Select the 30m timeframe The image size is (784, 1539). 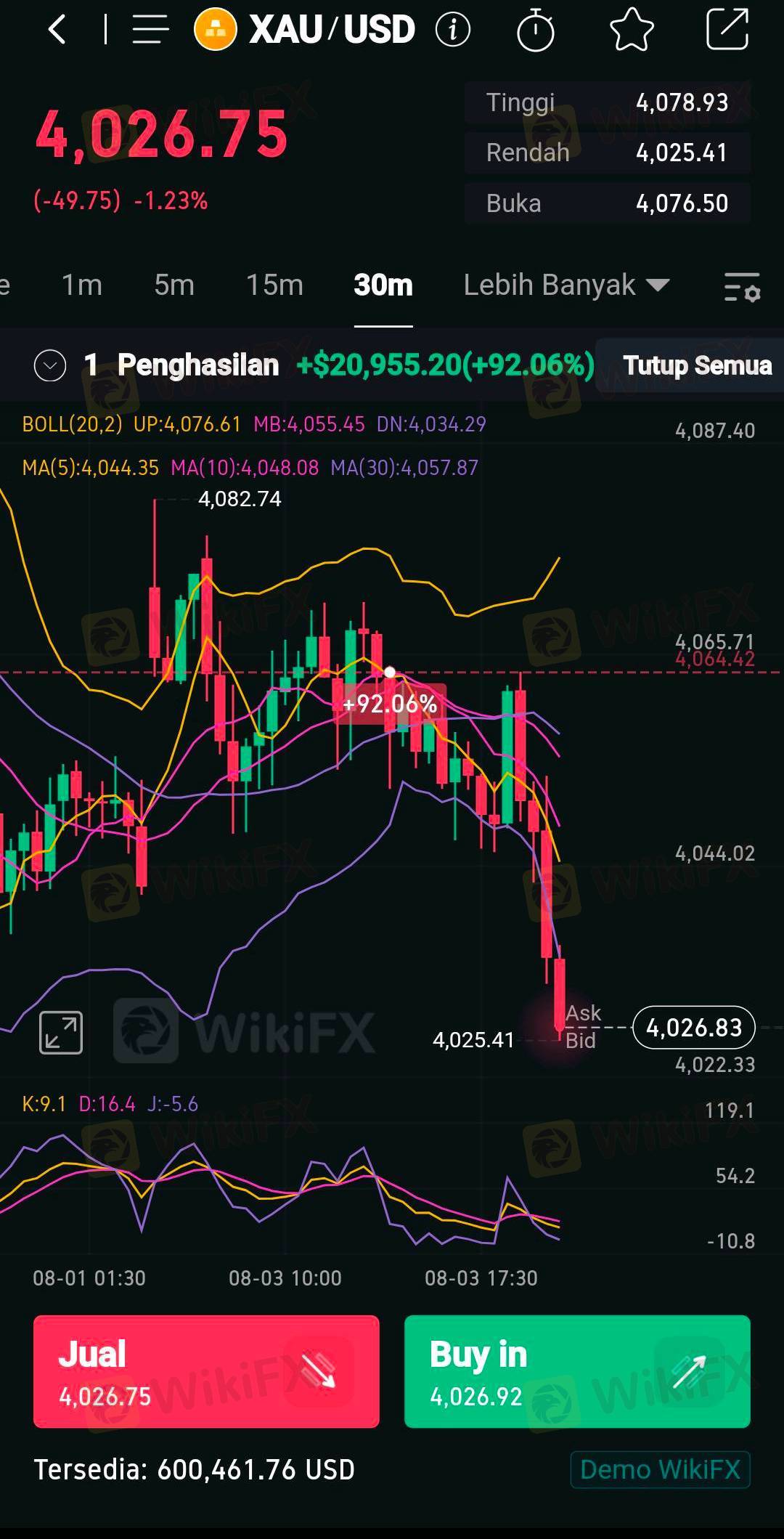(383, 285)
